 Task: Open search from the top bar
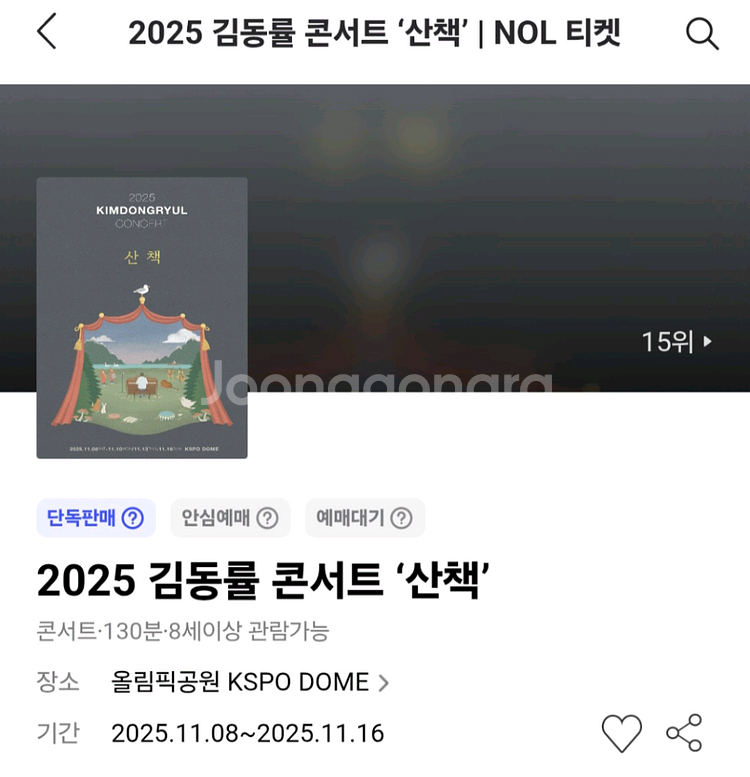(x=702, y=33)
